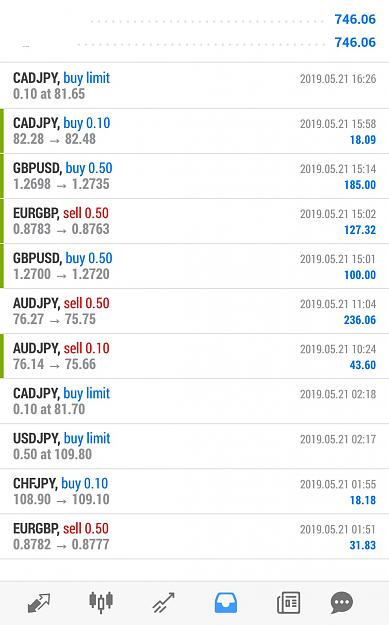
Task: Open the Quotes tab with arrows icon
Action: coord(39,602)
